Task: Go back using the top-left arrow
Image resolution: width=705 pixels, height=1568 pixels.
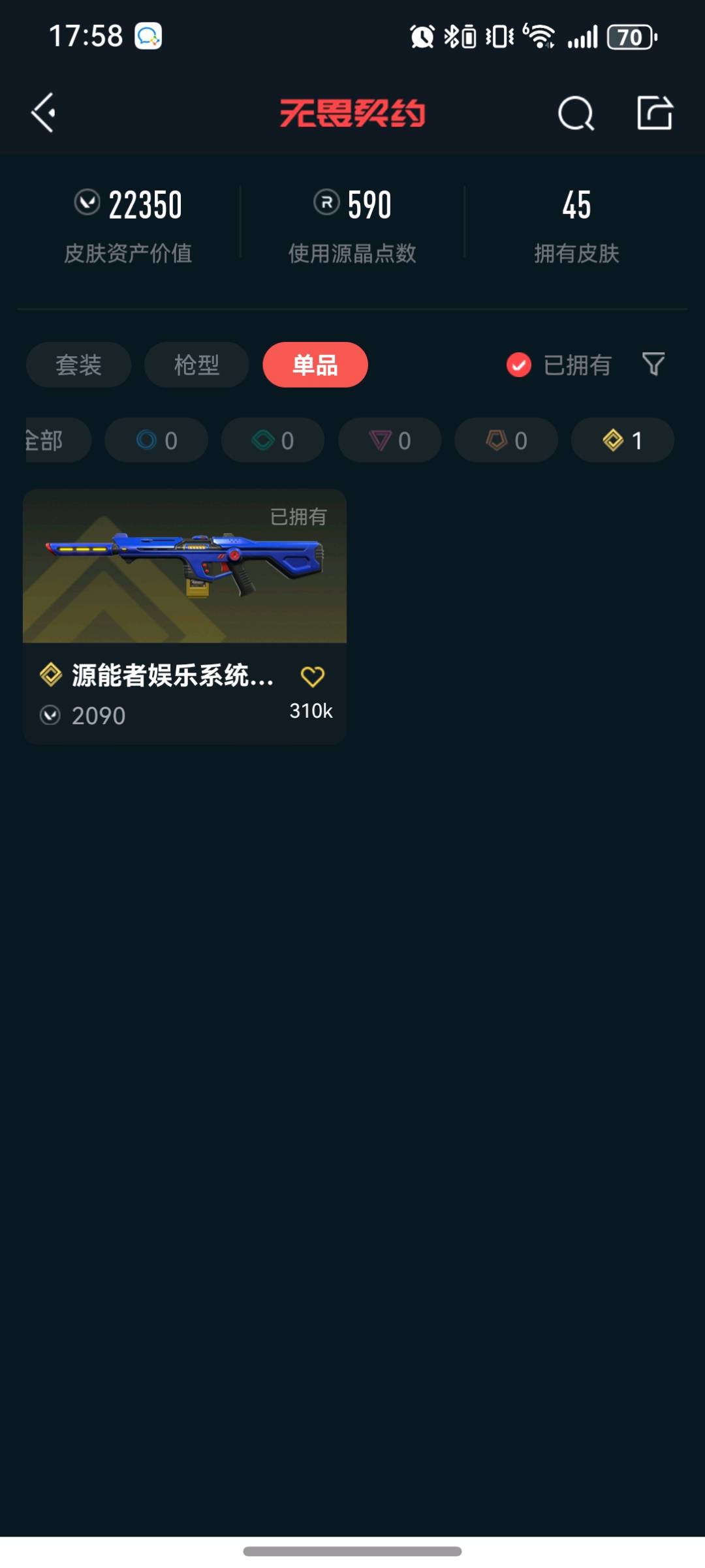Action: coord(43,113)
